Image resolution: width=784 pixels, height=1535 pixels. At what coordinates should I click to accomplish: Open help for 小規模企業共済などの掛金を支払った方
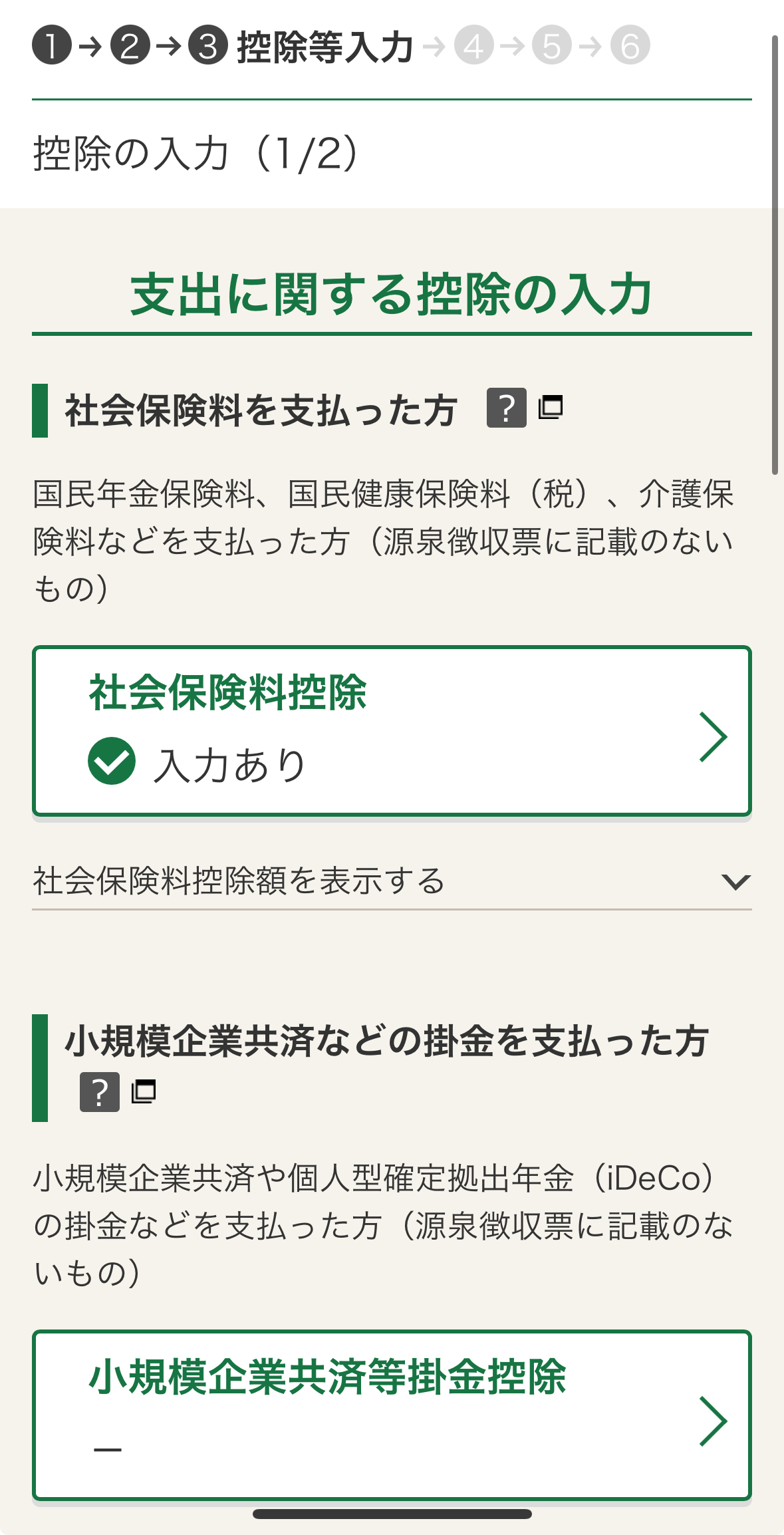100,1091
